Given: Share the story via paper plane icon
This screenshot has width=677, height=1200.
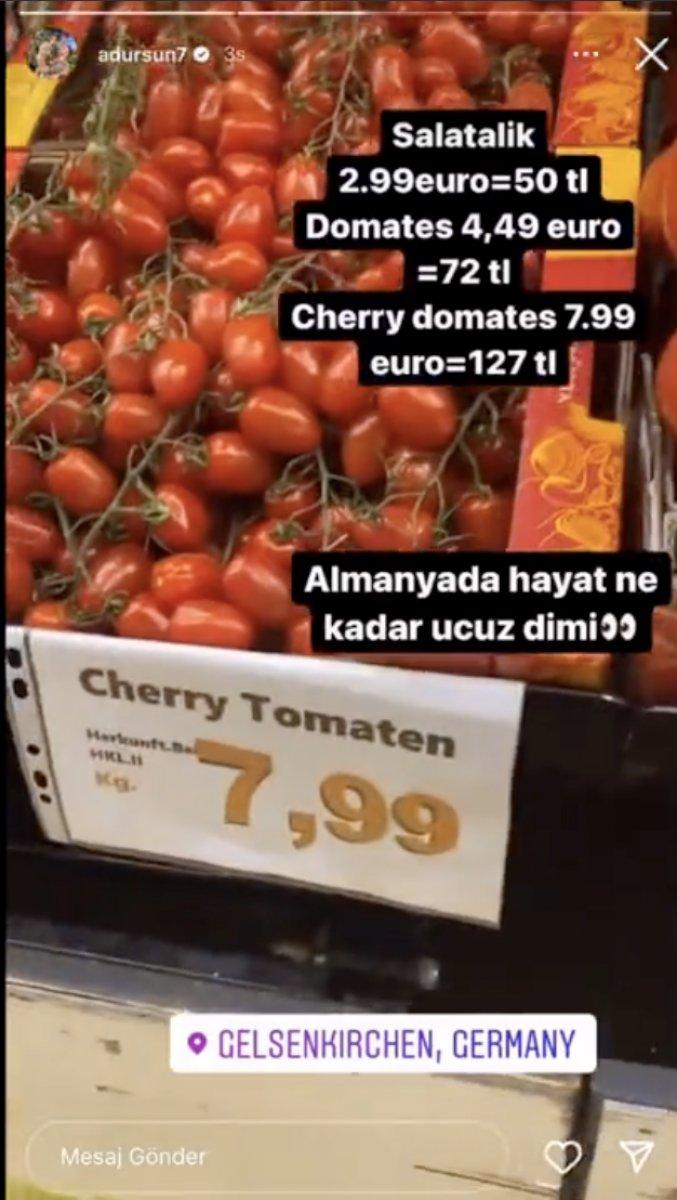Looking at the screenshot, I should 636,1156.
